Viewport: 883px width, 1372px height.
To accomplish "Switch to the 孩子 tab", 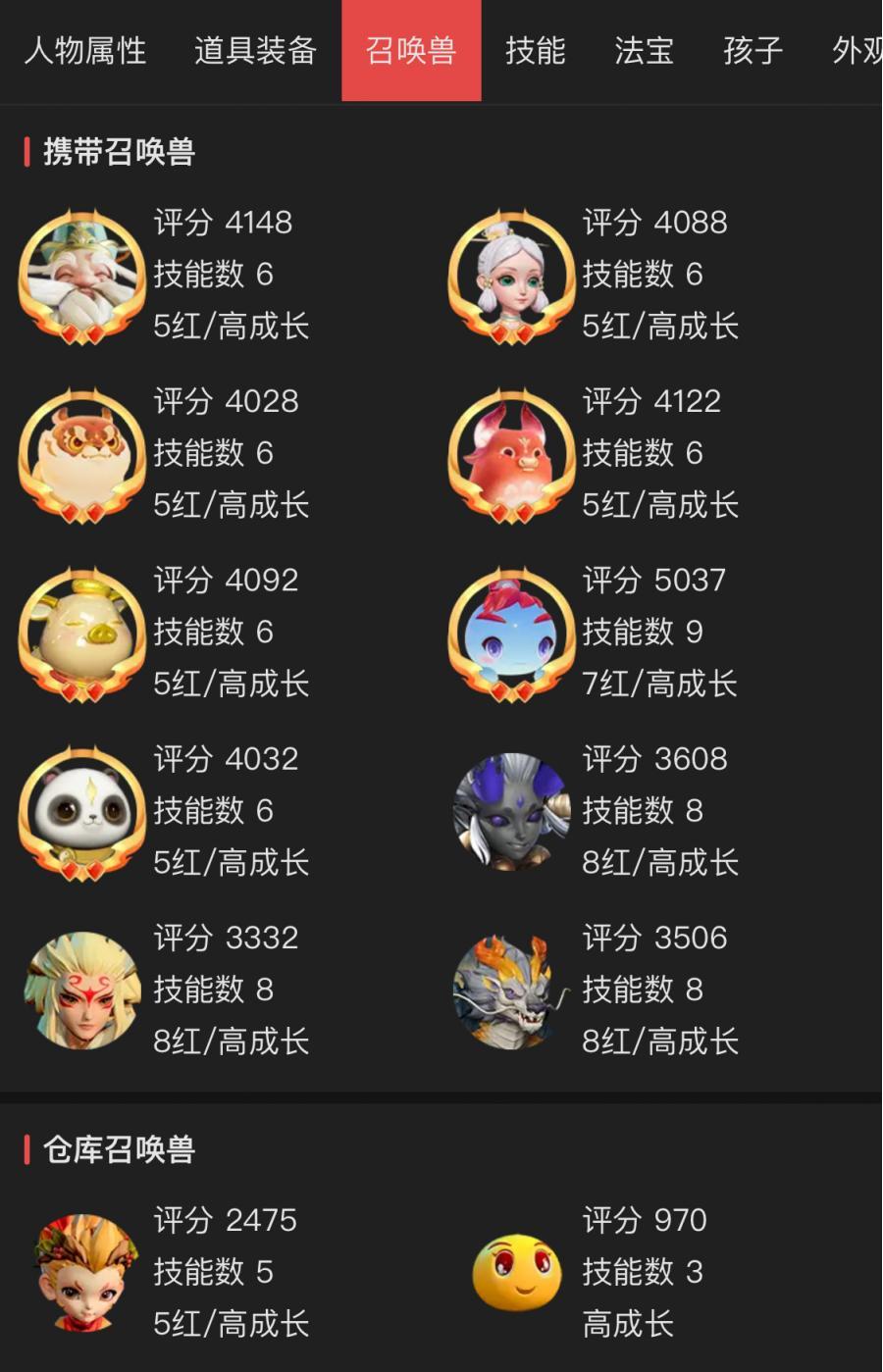I will pos(753,50).
